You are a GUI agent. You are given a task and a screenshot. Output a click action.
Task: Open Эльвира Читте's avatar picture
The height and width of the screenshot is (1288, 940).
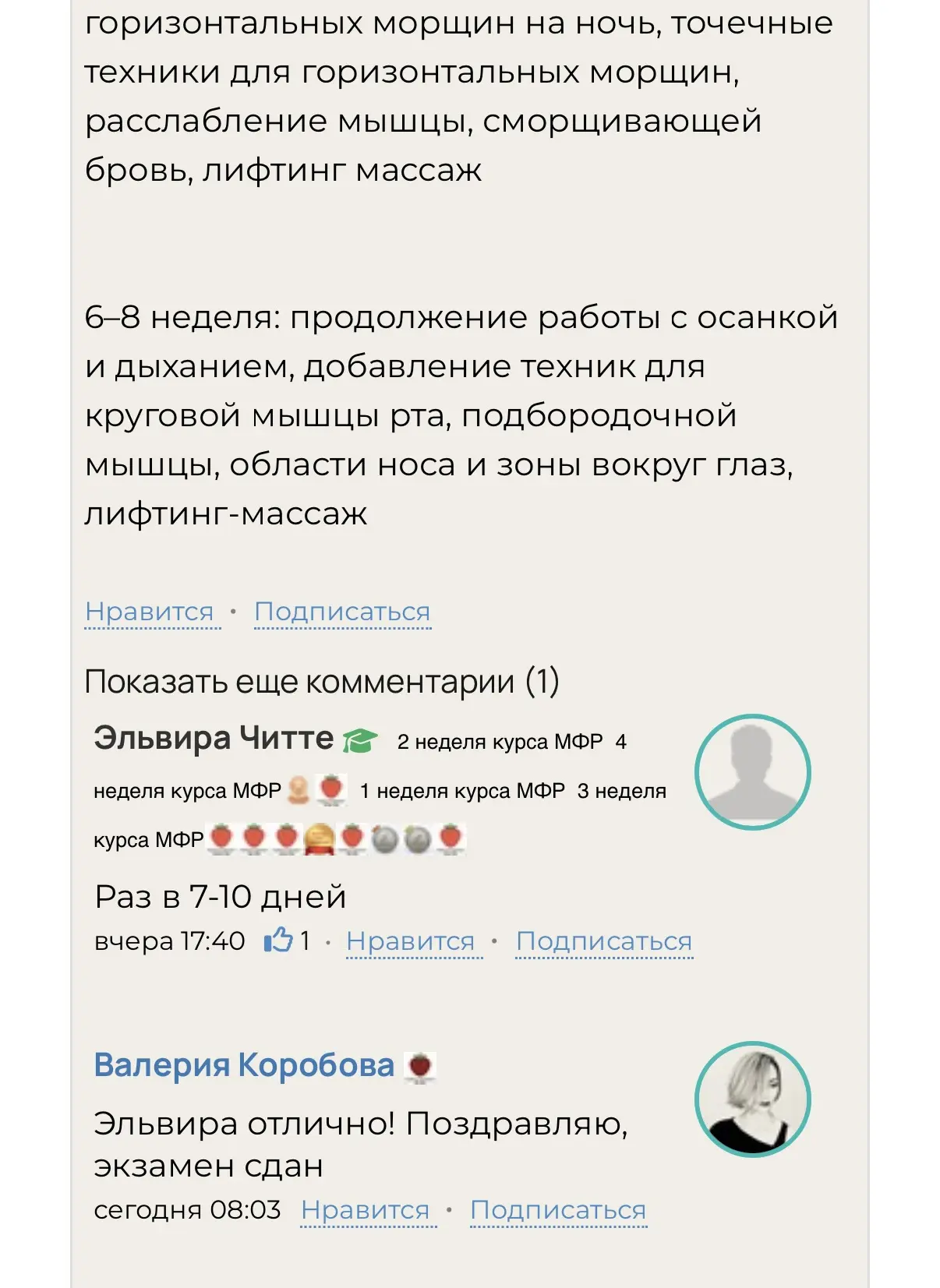(x=753, y=771)
